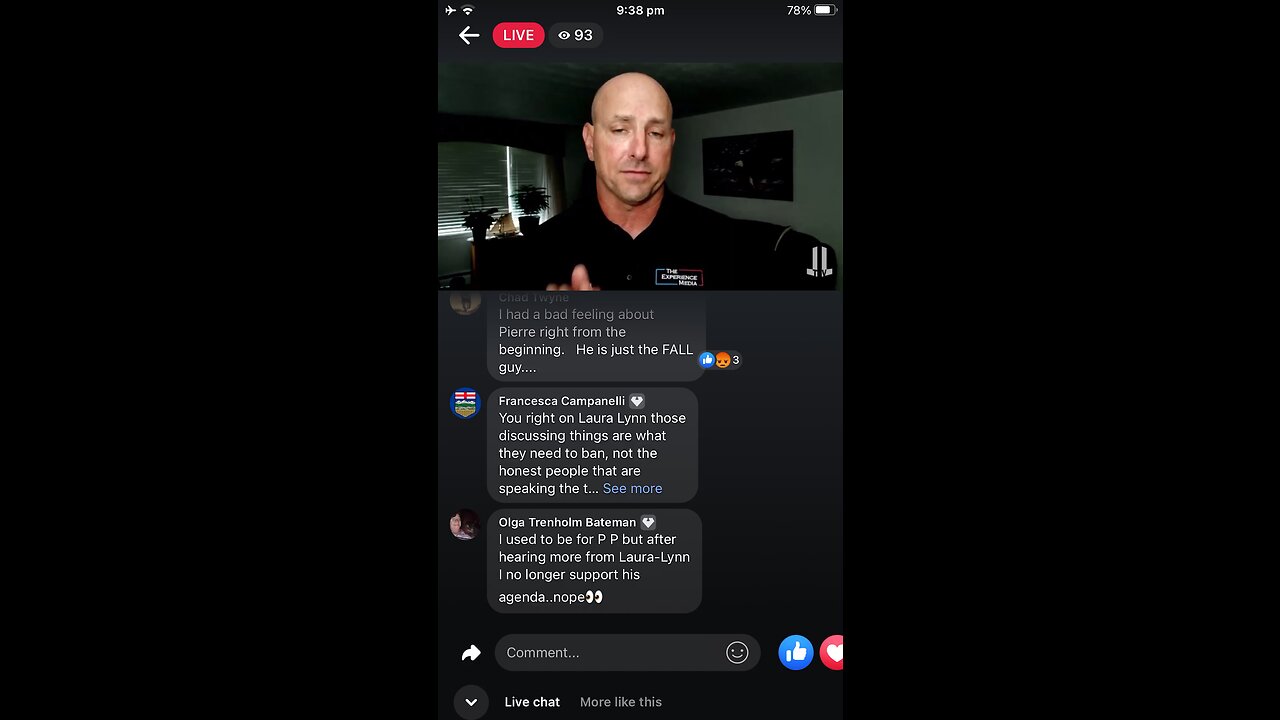Image resolution: width=1280 pixels, height=720 pixels.
Task: Tap the Comment... input field
Action: tap(610, 653)
